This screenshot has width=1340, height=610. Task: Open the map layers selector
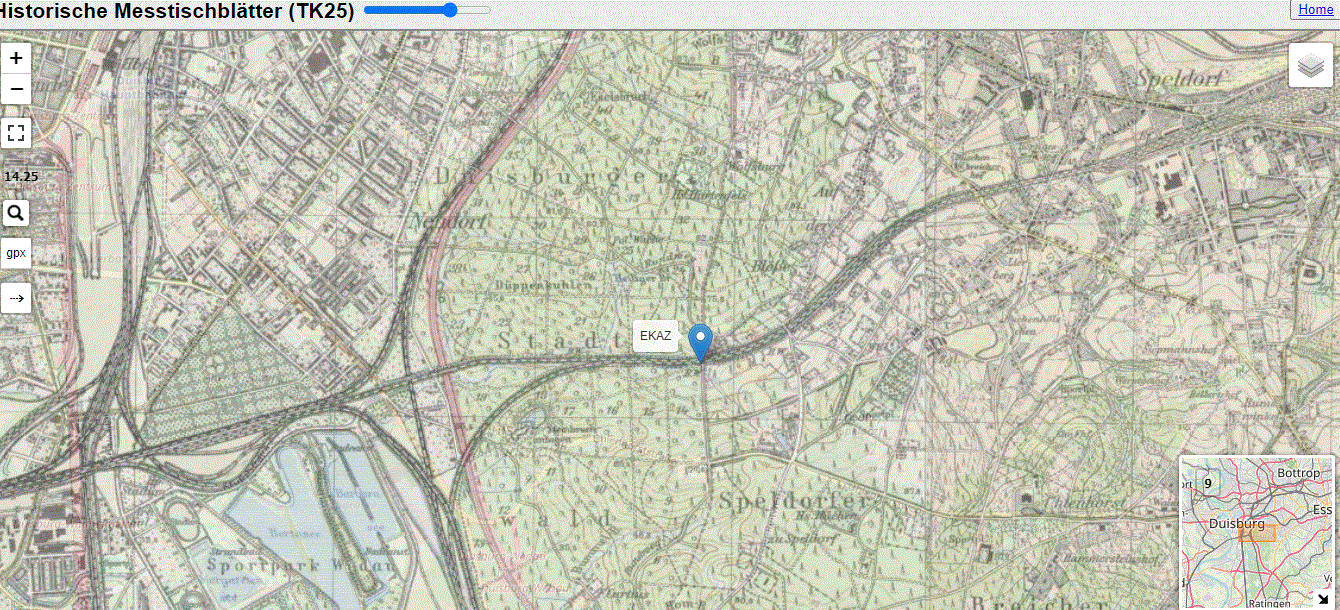click(x=1310, y=66)
